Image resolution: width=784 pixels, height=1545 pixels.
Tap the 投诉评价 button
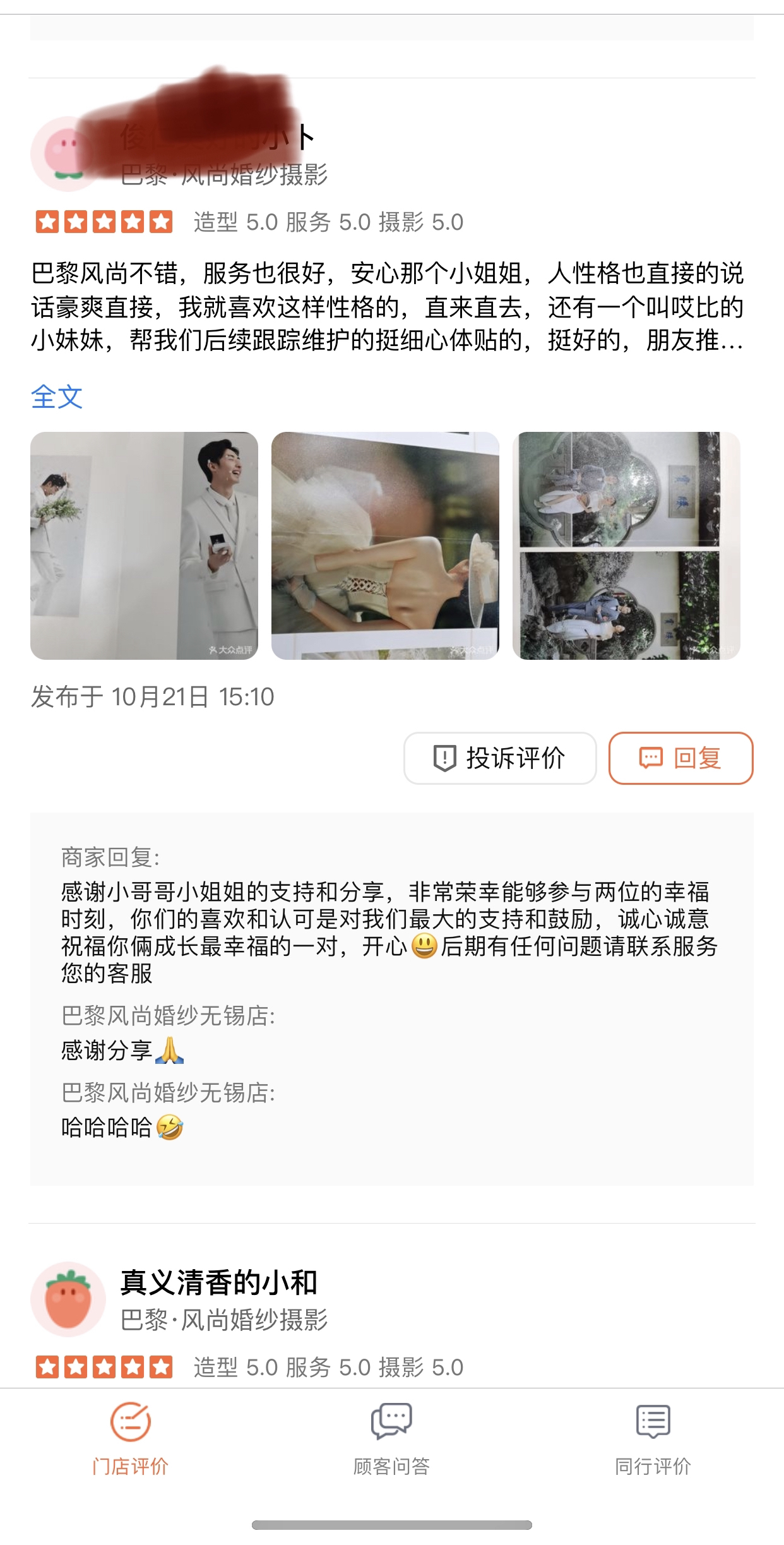[500, 758]
